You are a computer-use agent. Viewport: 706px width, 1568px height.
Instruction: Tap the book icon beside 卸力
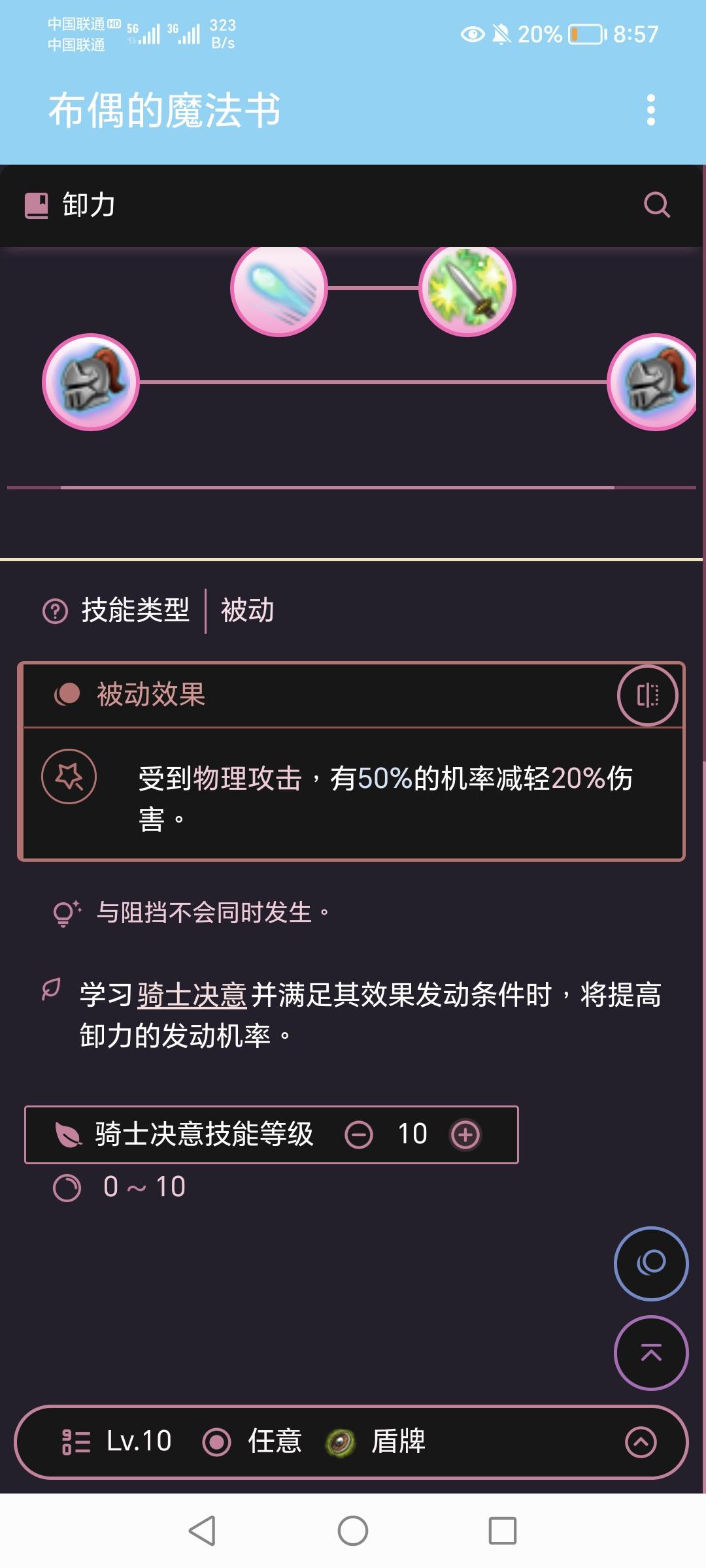(x=36, y=204)
